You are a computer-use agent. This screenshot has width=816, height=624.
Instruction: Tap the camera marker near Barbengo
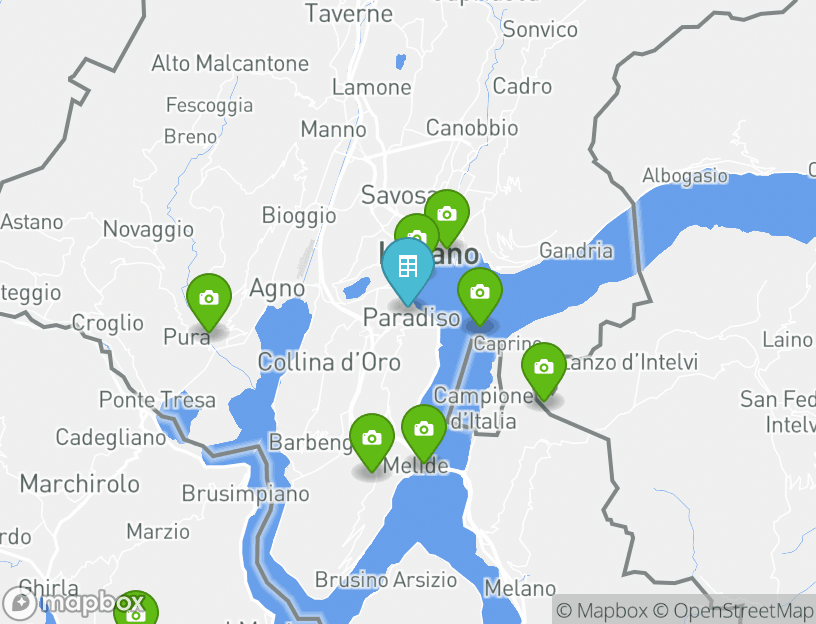click(371, 439)
